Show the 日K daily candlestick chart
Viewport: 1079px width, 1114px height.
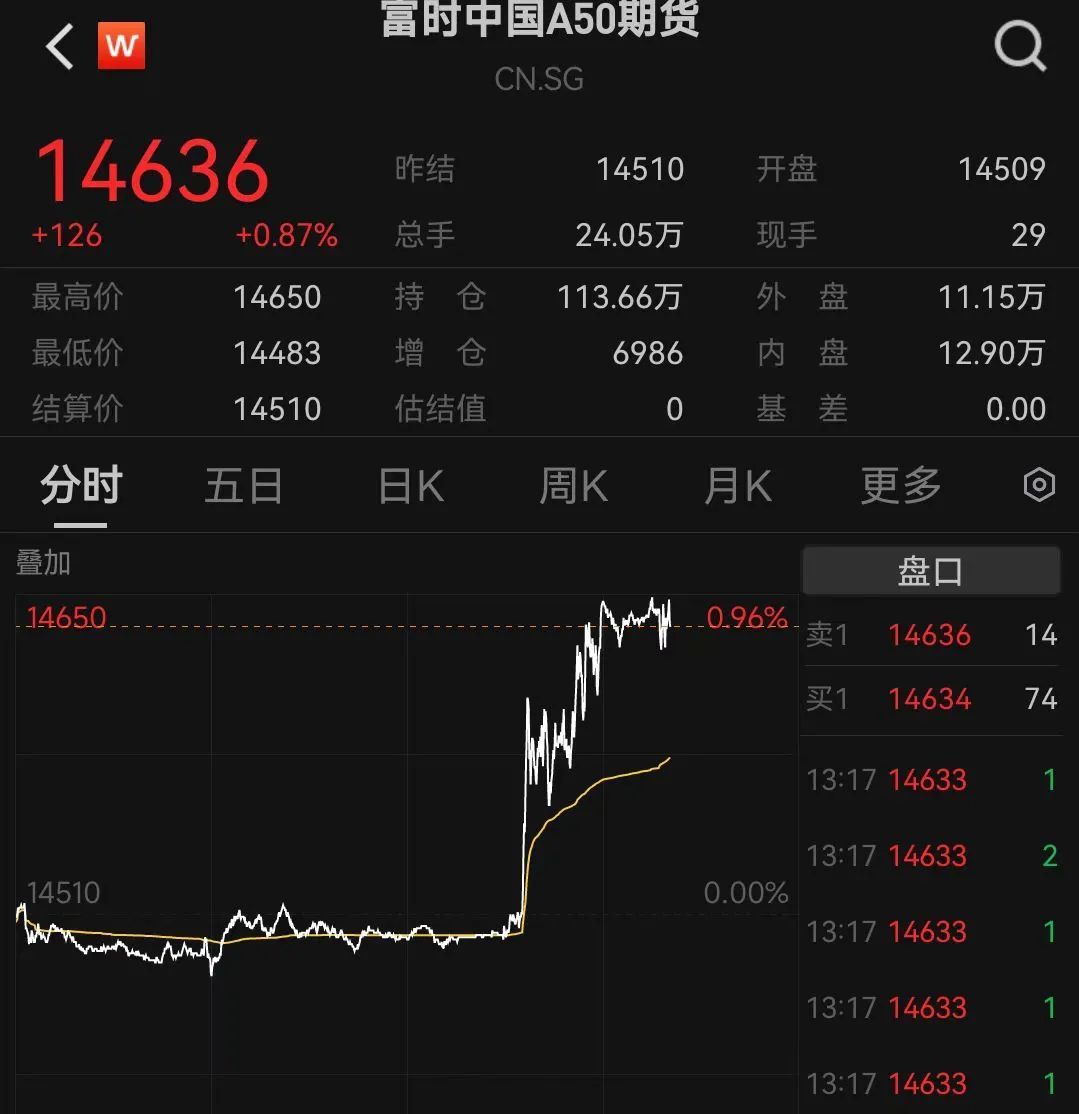(410, 486)
